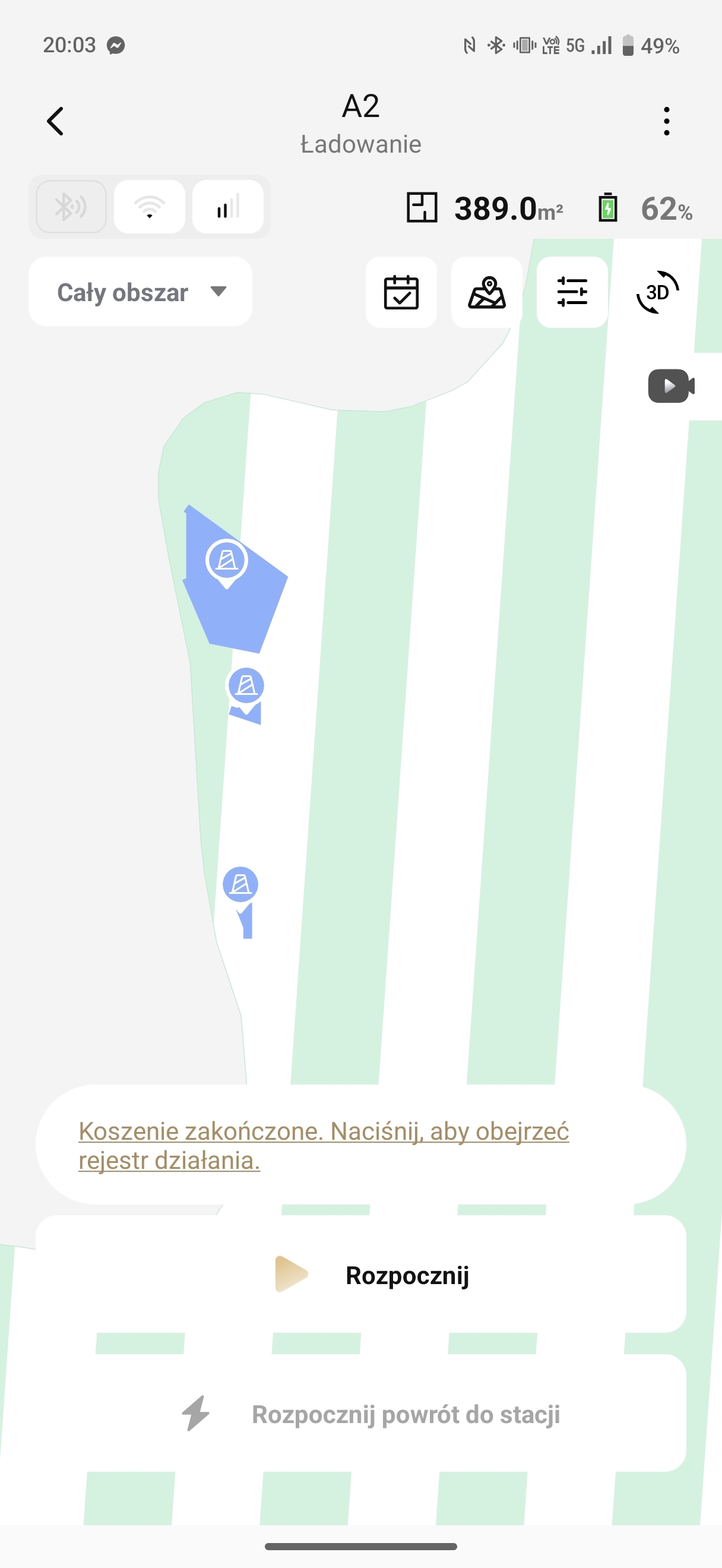The height and width of the screenshot is (1568, 722).
Task: Expand the "Cały obszar" area dropdown
Action: coord(141,292)
